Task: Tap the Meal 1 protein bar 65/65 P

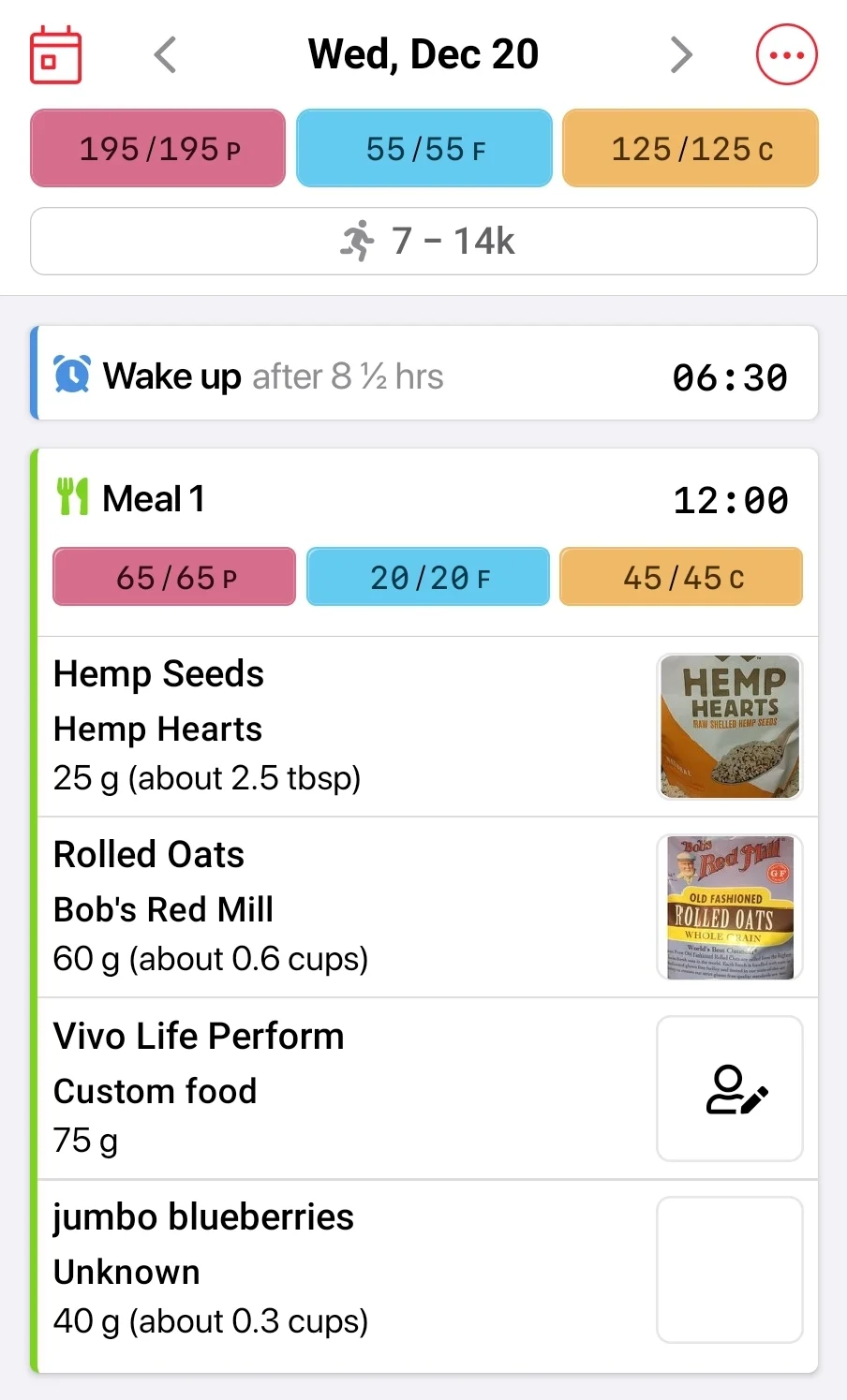Action: [174, 577]
